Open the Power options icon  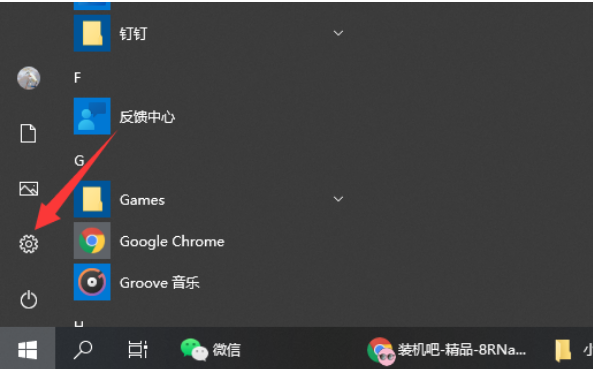[29, 299]
